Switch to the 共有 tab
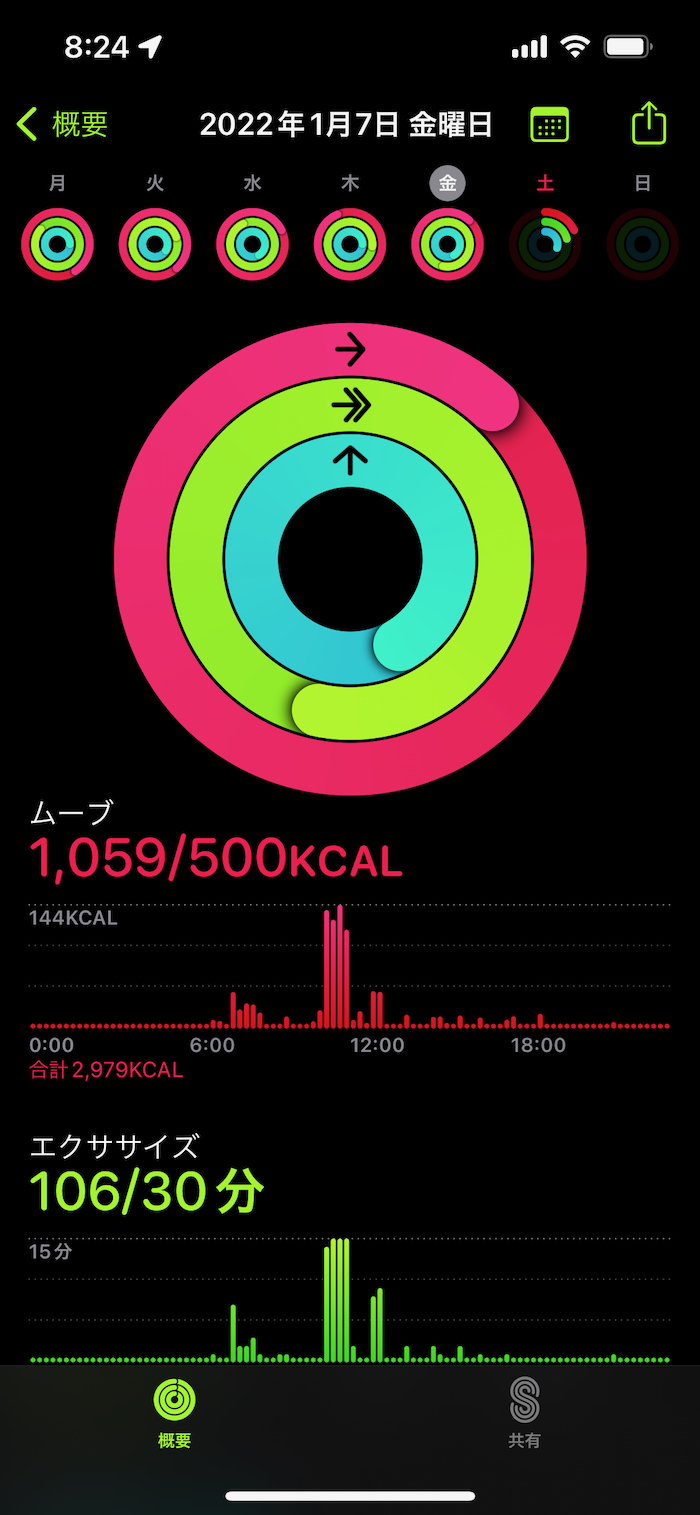Screen dimensions: 700x1515 [524, 1412]
